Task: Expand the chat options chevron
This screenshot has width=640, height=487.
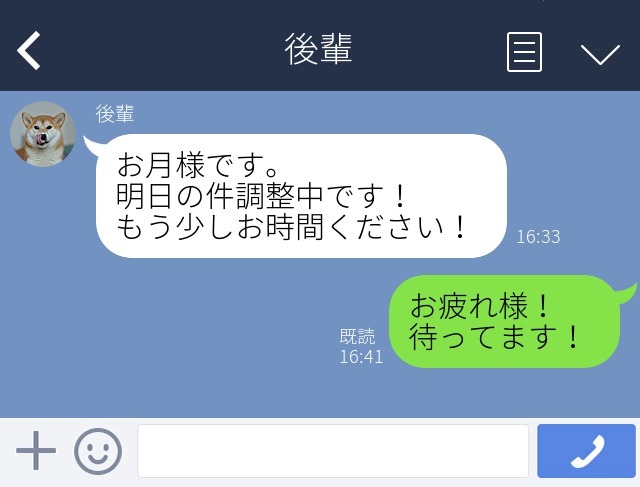Action: click(600, 53)
